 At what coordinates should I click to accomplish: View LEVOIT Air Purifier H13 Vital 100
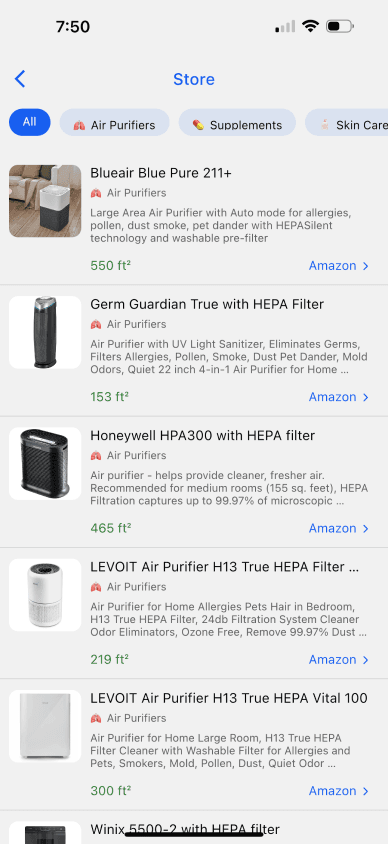point(194,744)
